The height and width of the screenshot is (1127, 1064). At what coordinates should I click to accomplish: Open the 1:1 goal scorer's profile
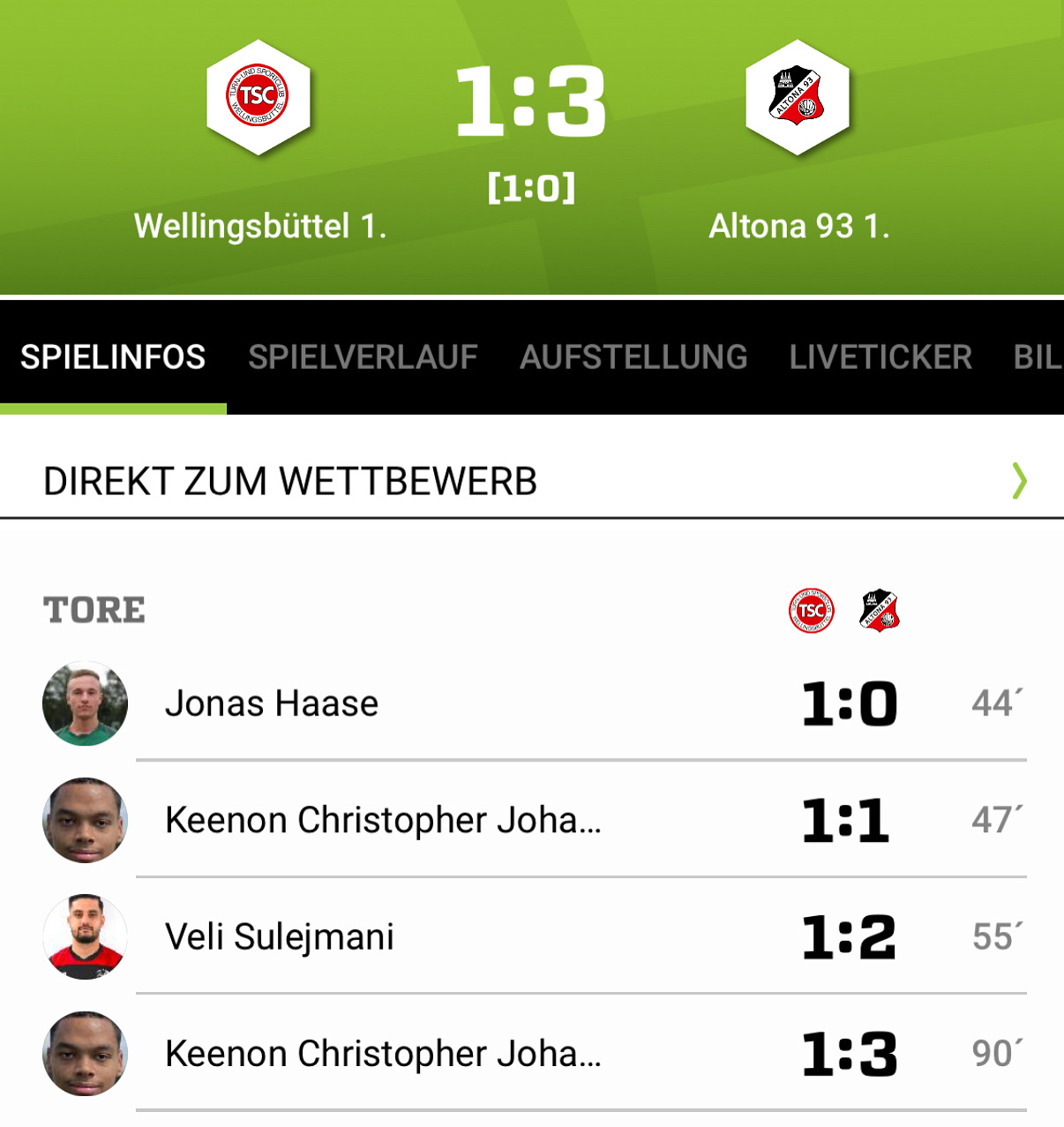click(383, 821)
